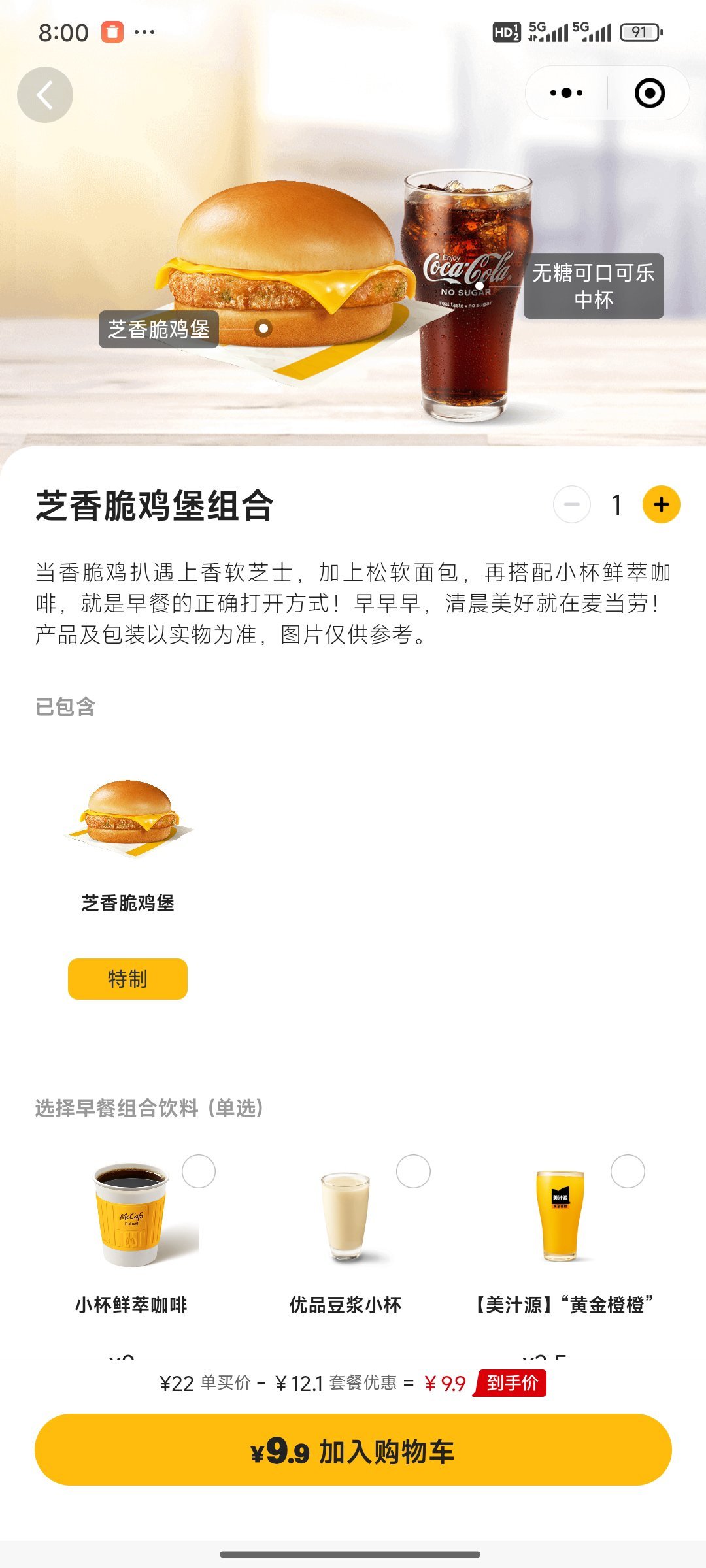The width and height of the screenshot is (706, 1568).
Task: Go back using the top-left arrow
Action: tap(44, 95)
